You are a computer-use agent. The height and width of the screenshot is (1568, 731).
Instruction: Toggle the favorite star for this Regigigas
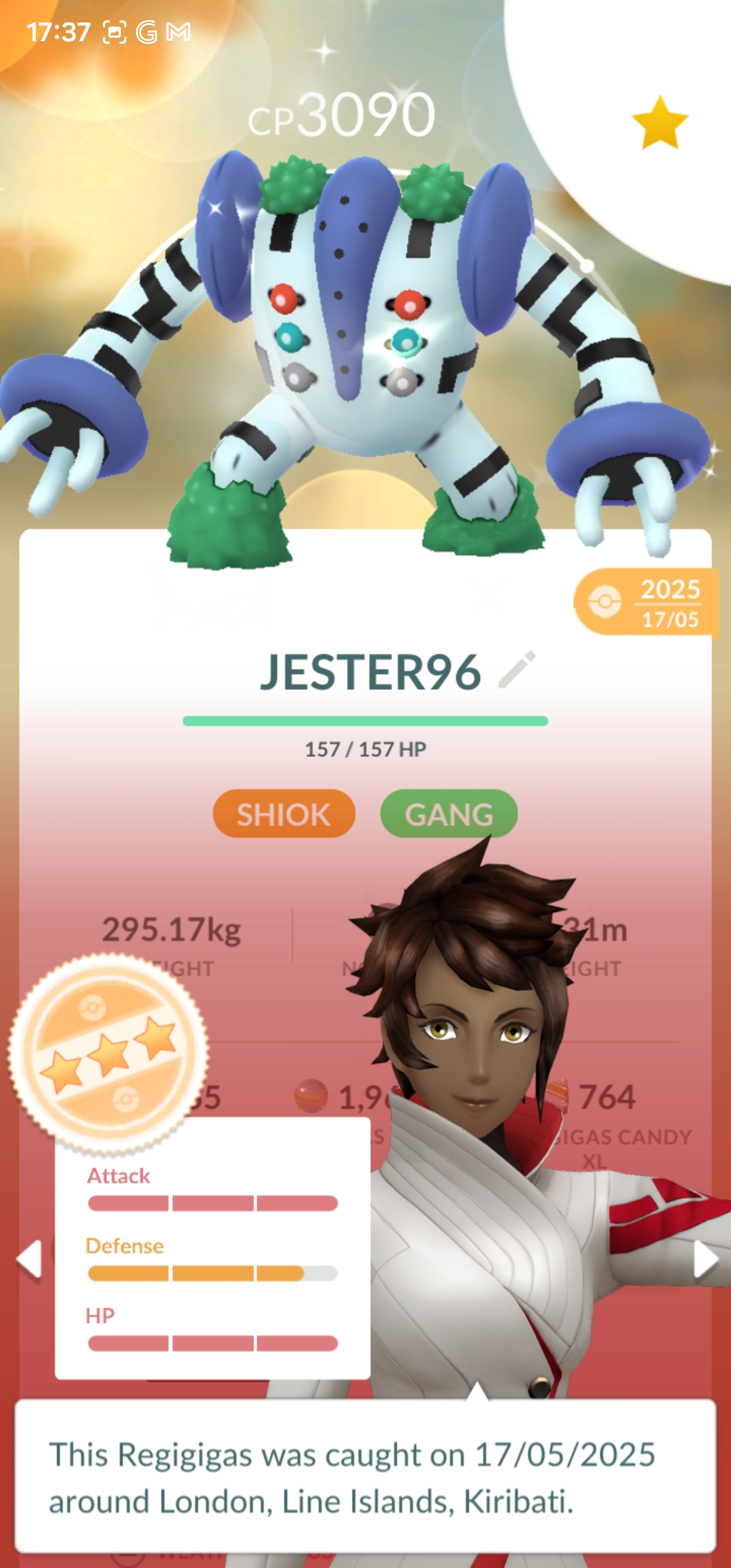[x=660, y=123]
